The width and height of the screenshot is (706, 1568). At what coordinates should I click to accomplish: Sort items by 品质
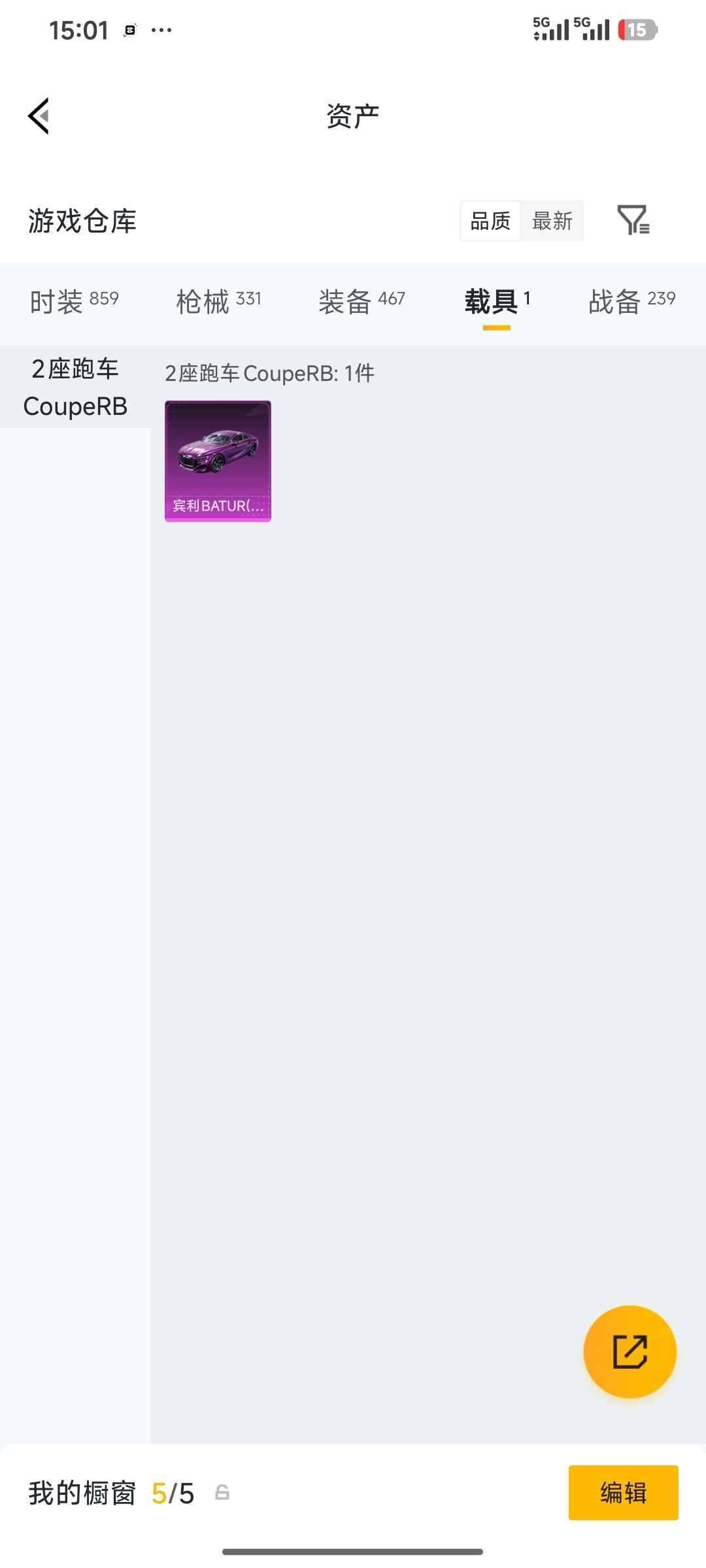[x=490, y=221]
